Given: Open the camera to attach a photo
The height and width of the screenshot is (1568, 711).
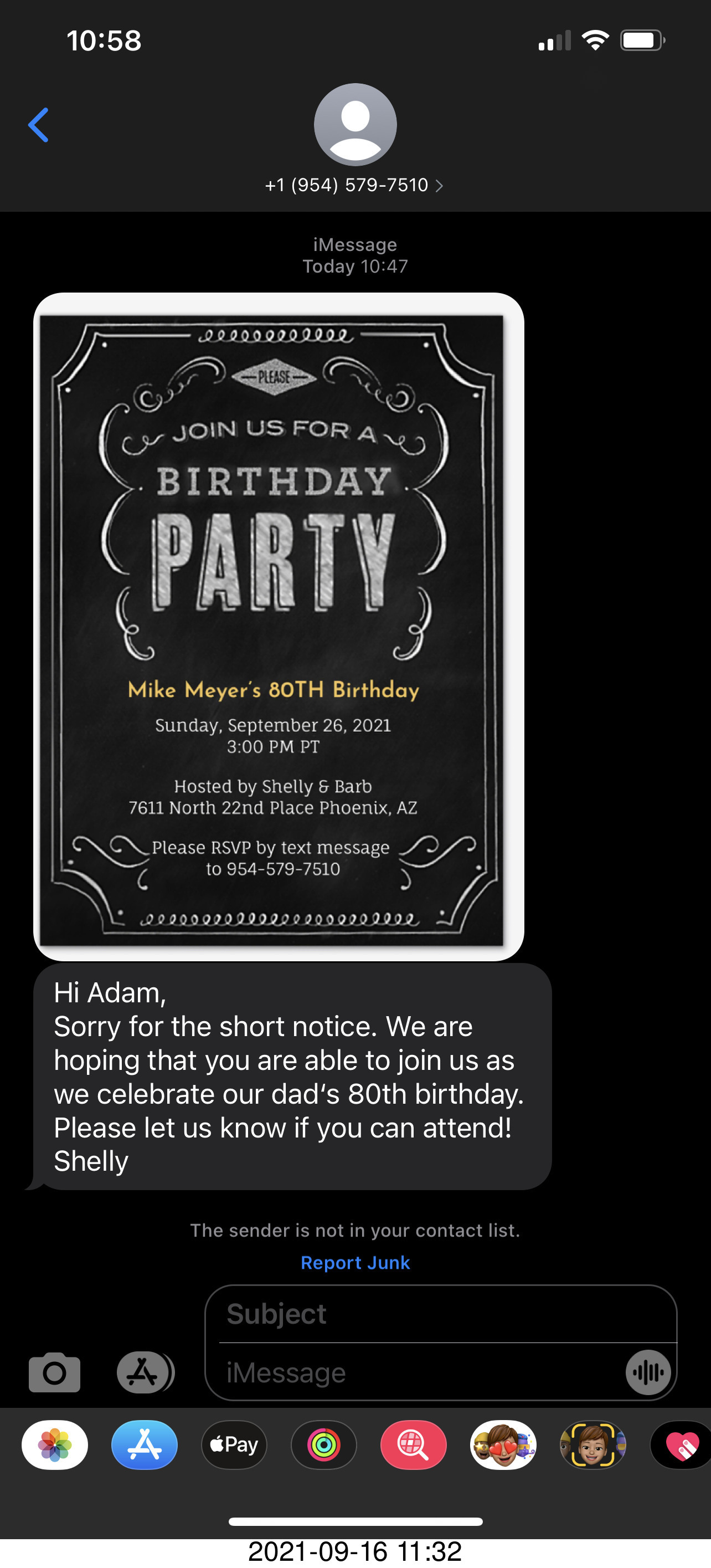Looking at the screenshot, I should [55, 1372].
